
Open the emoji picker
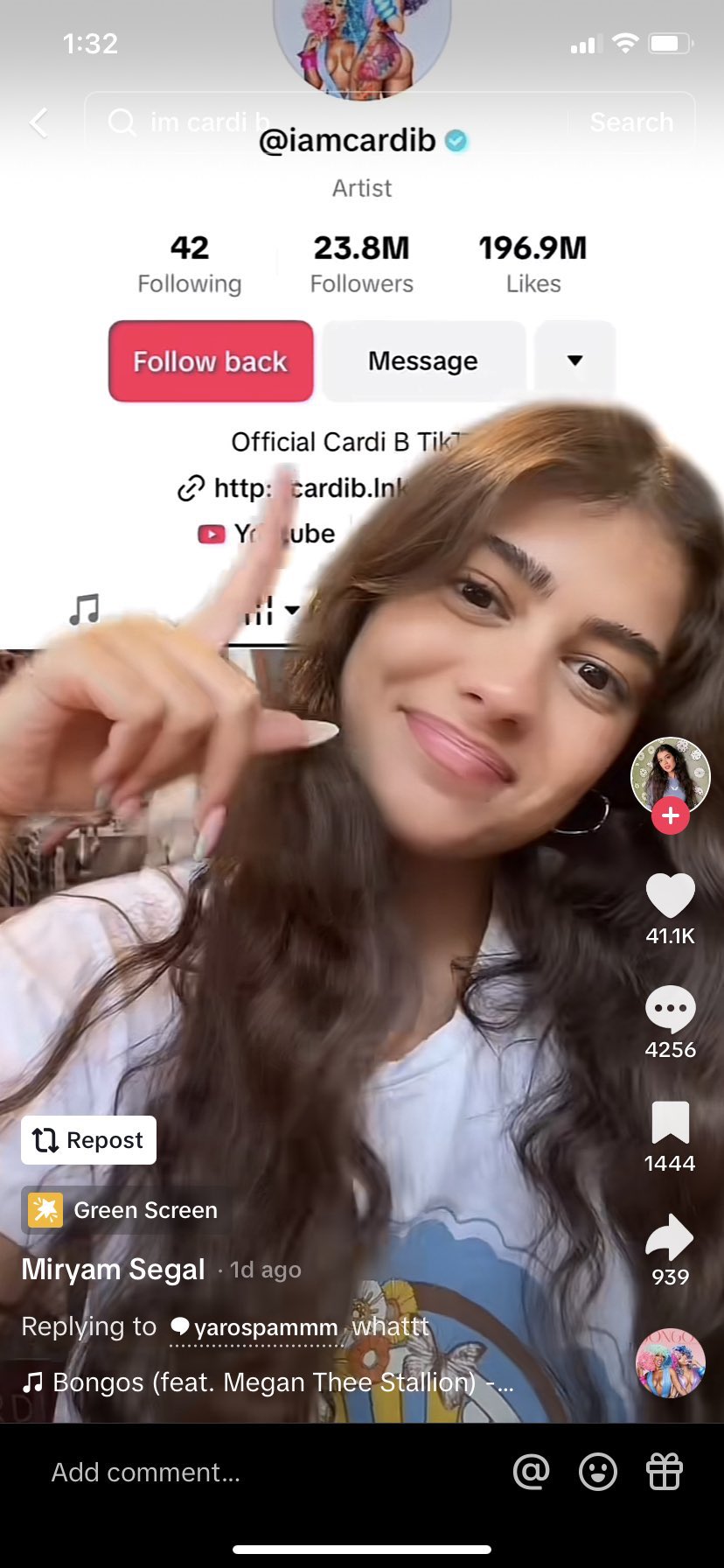pos(598,1473)
